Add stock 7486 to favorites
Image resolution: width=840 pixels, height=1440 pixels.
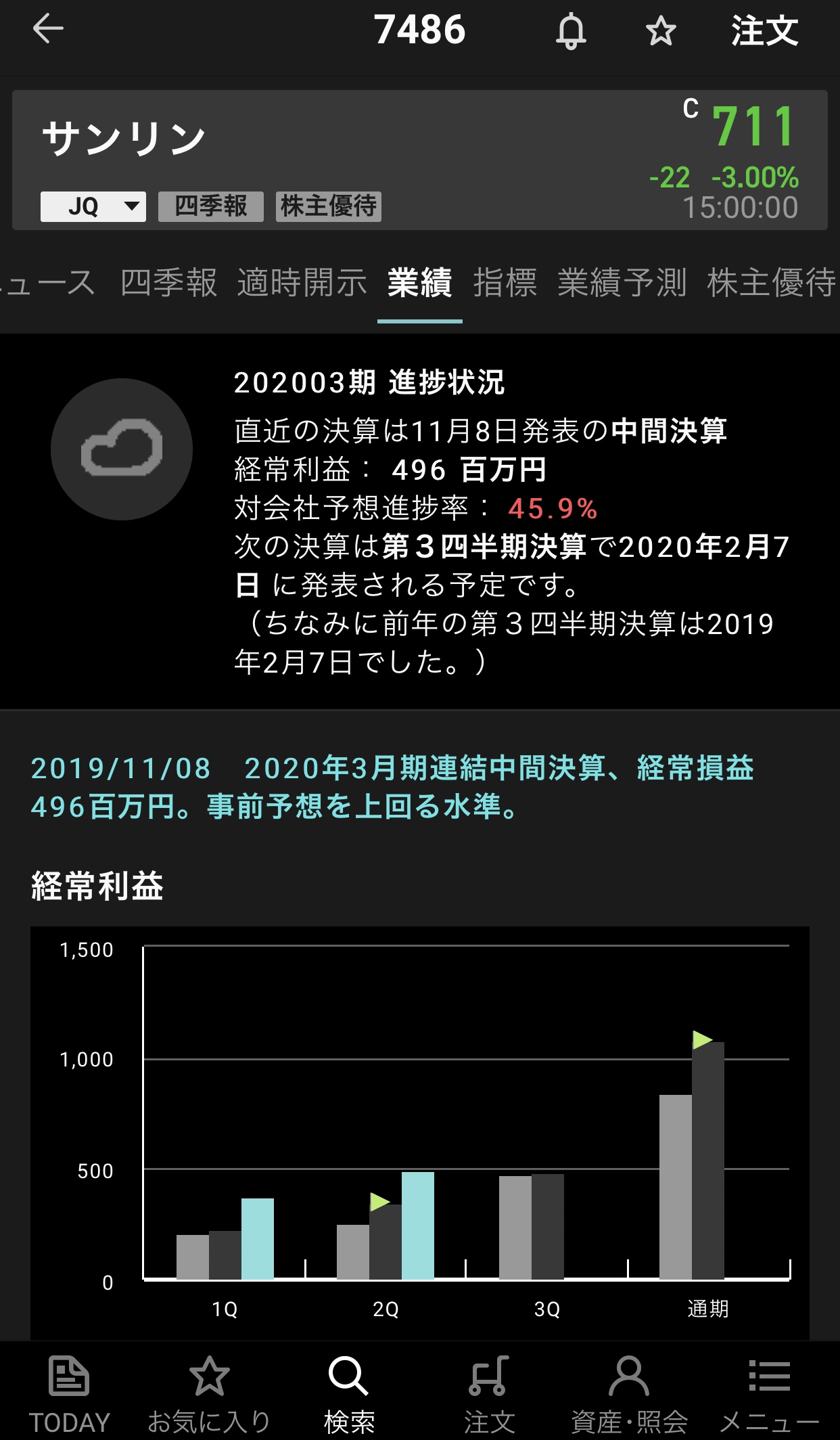(x=660, y=31)
